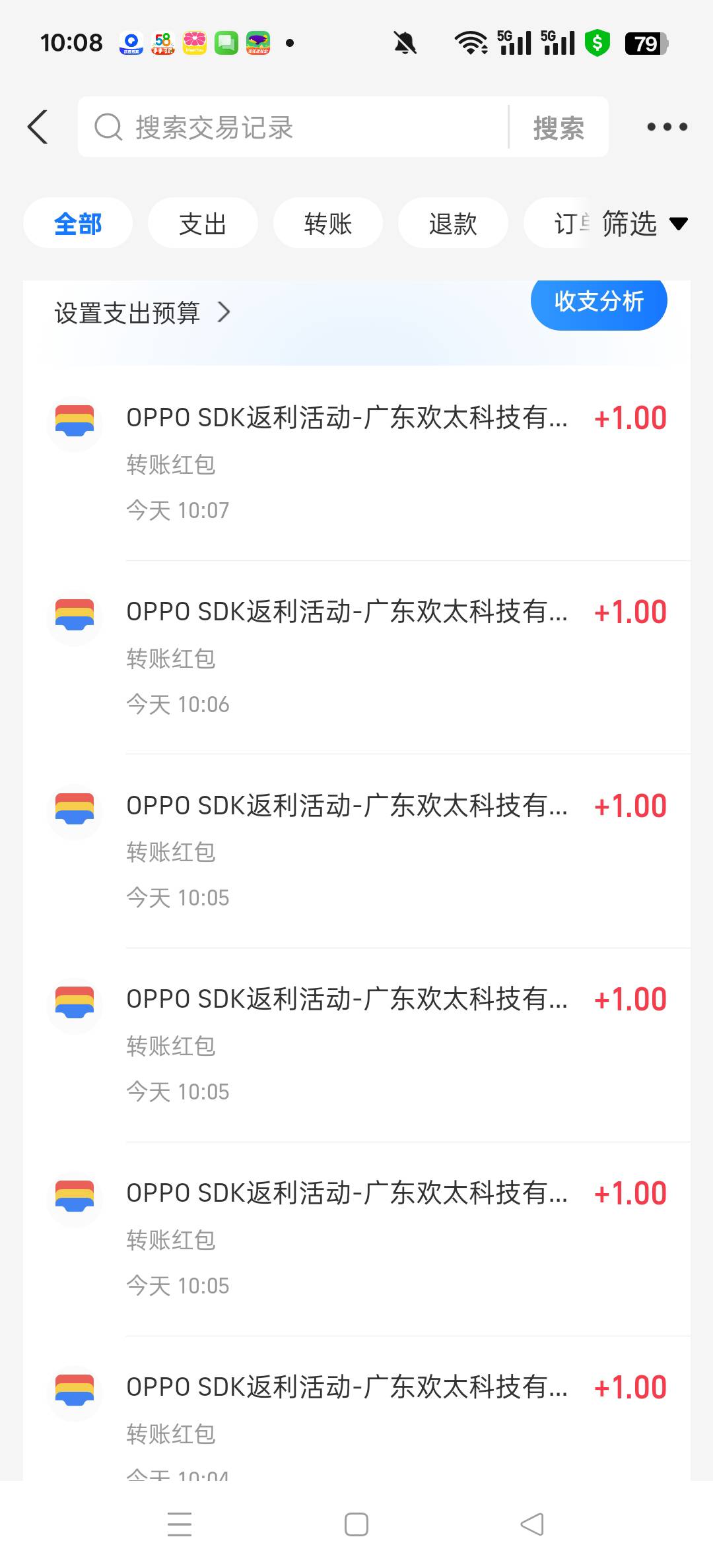The height and width of the screenshot is (1568, 713).
Task: Select the 全部 filter tab
Action: 78,223
